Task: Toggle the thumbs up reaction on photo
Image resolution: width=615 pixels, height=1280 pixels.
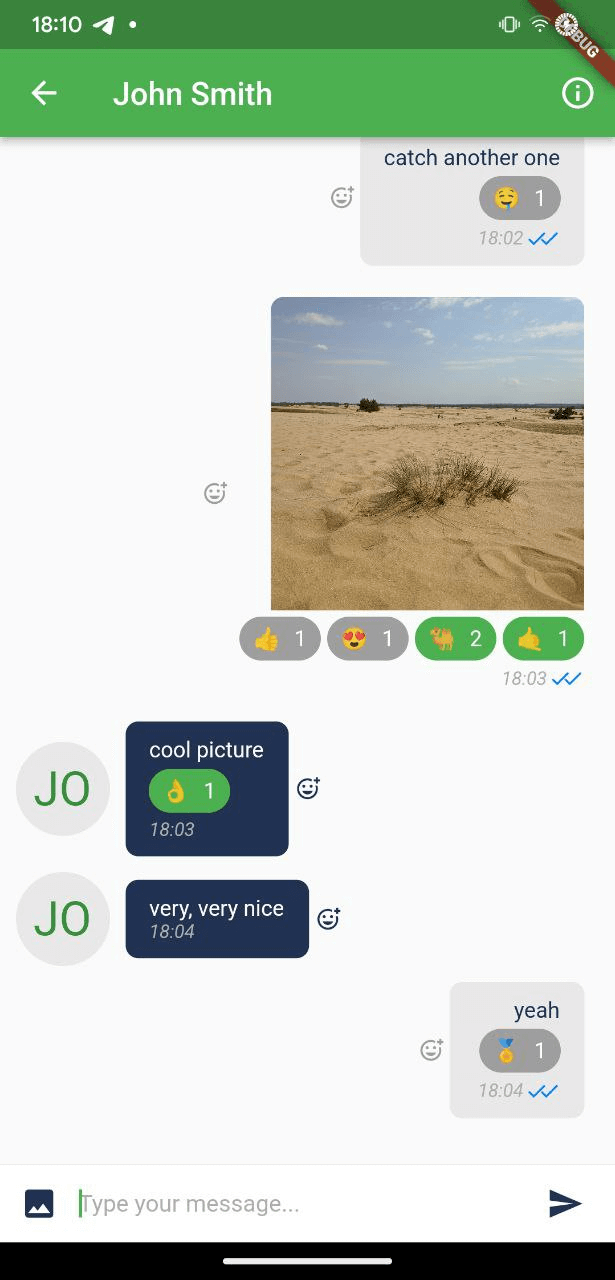Action: (280, 639)
